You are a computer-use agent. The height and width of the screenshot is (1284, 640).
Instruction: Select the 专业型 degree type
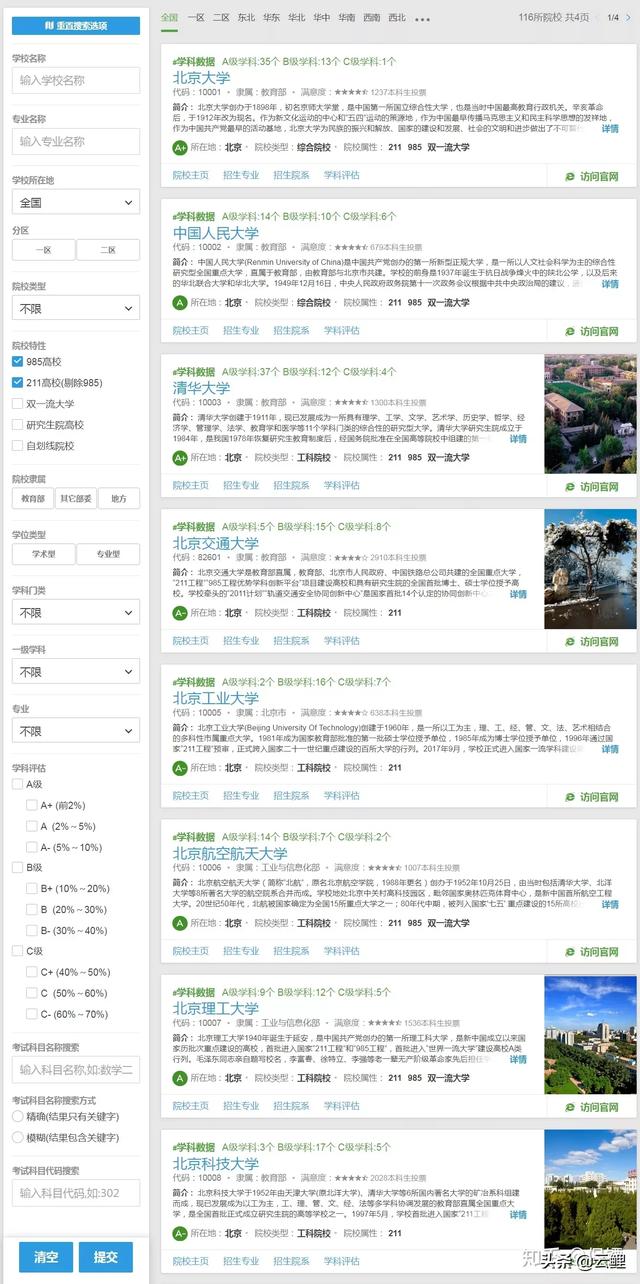[x=108, y=555]
